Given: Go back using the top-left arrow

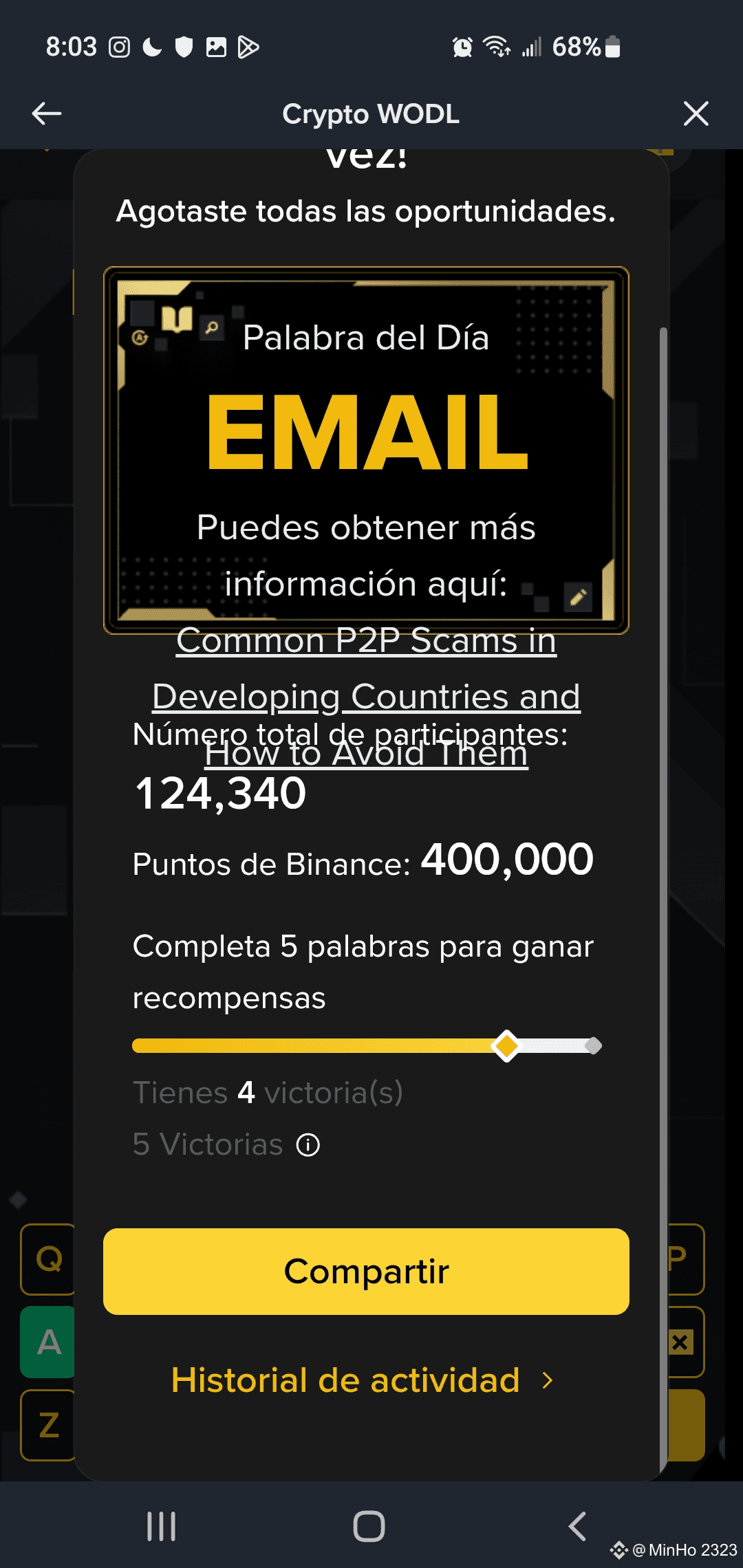Looking at the screenshot, I should [47, 113].
